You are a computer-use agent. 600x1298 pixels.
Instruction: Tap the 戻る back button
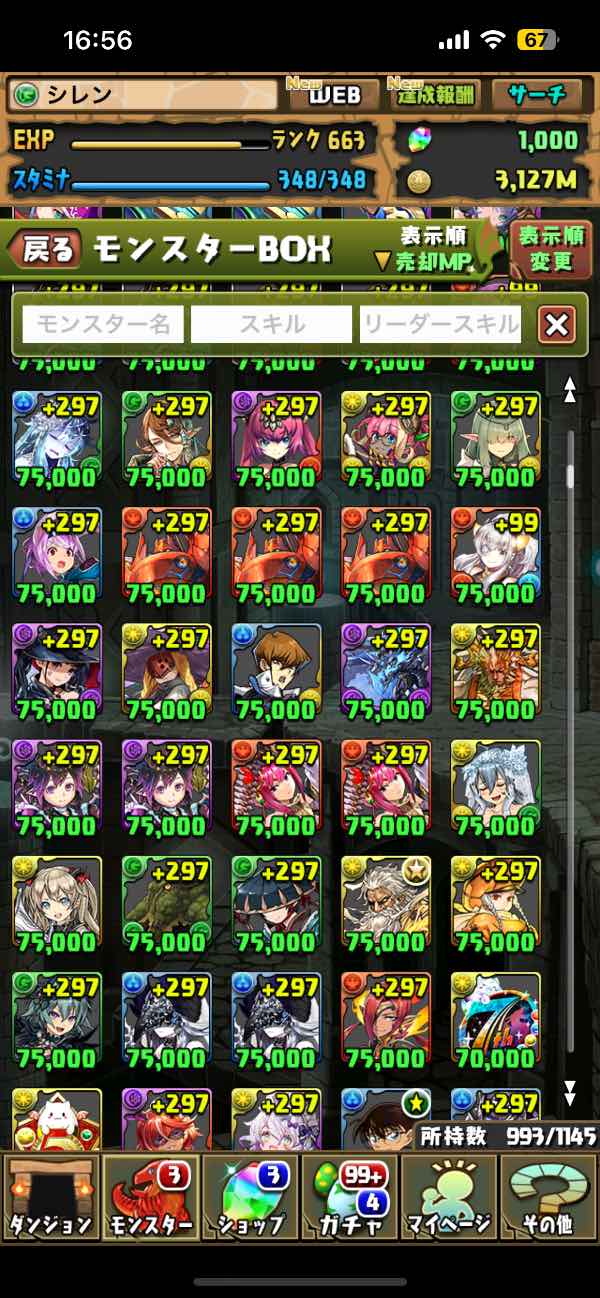(x=45, y=250)
